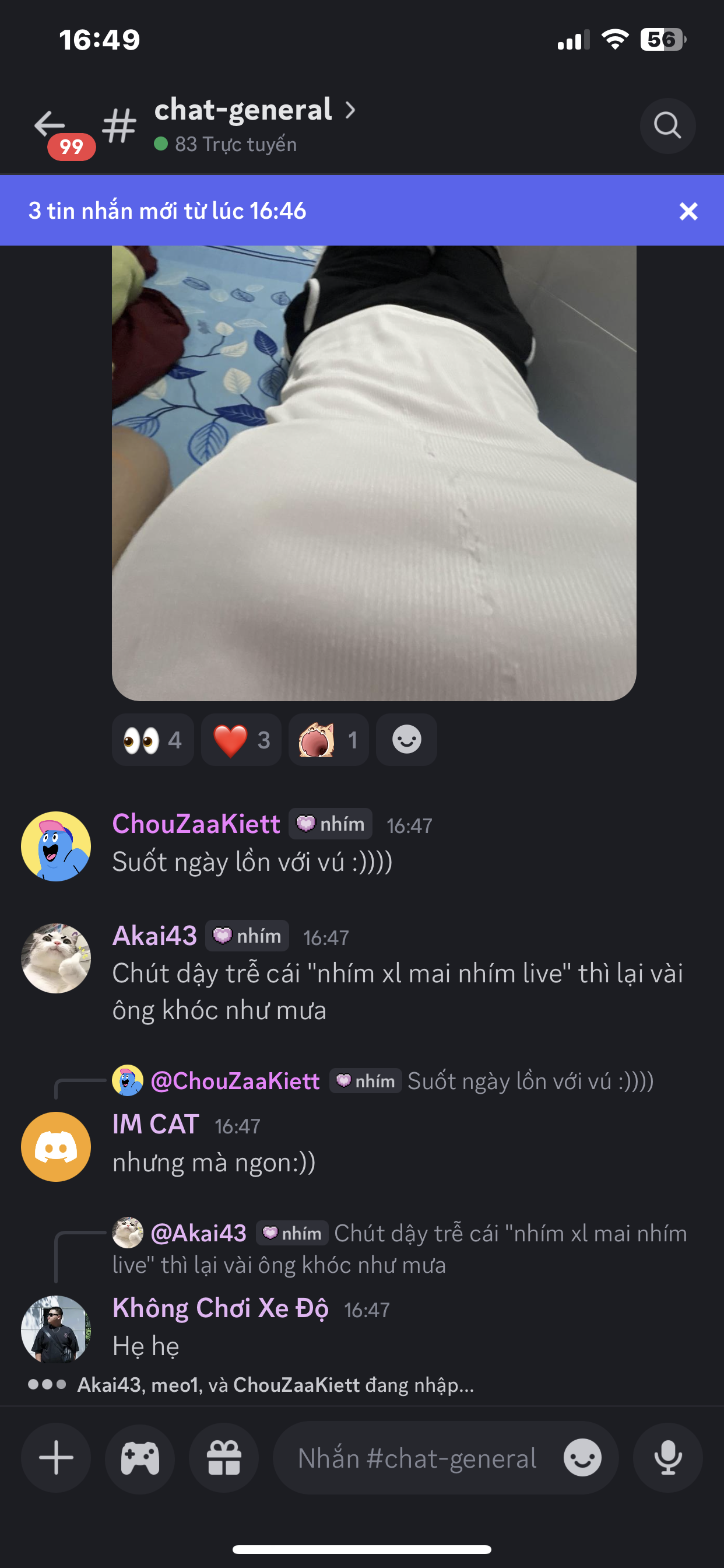Add the eyes reaction

pos(153,740)
